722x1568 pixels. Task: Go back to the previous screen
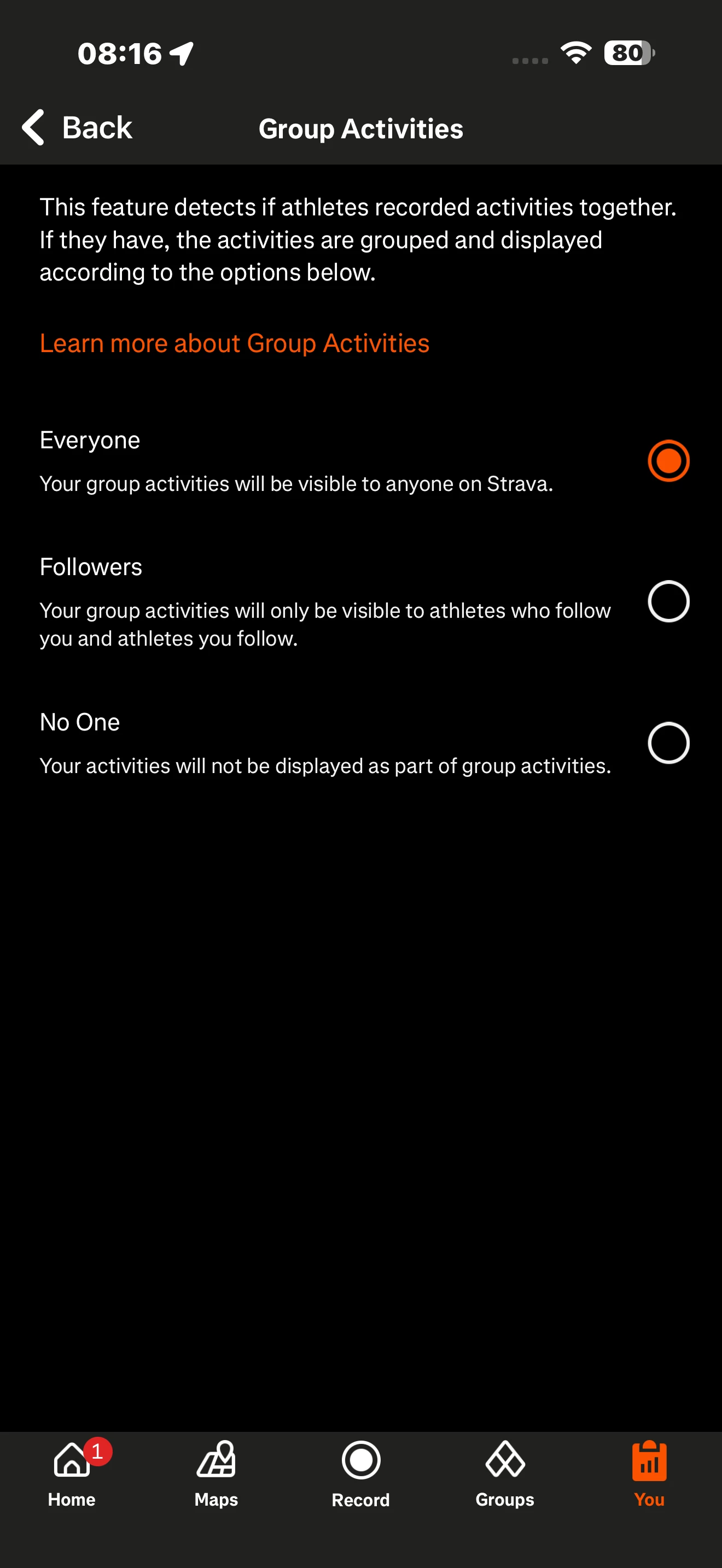77,128
